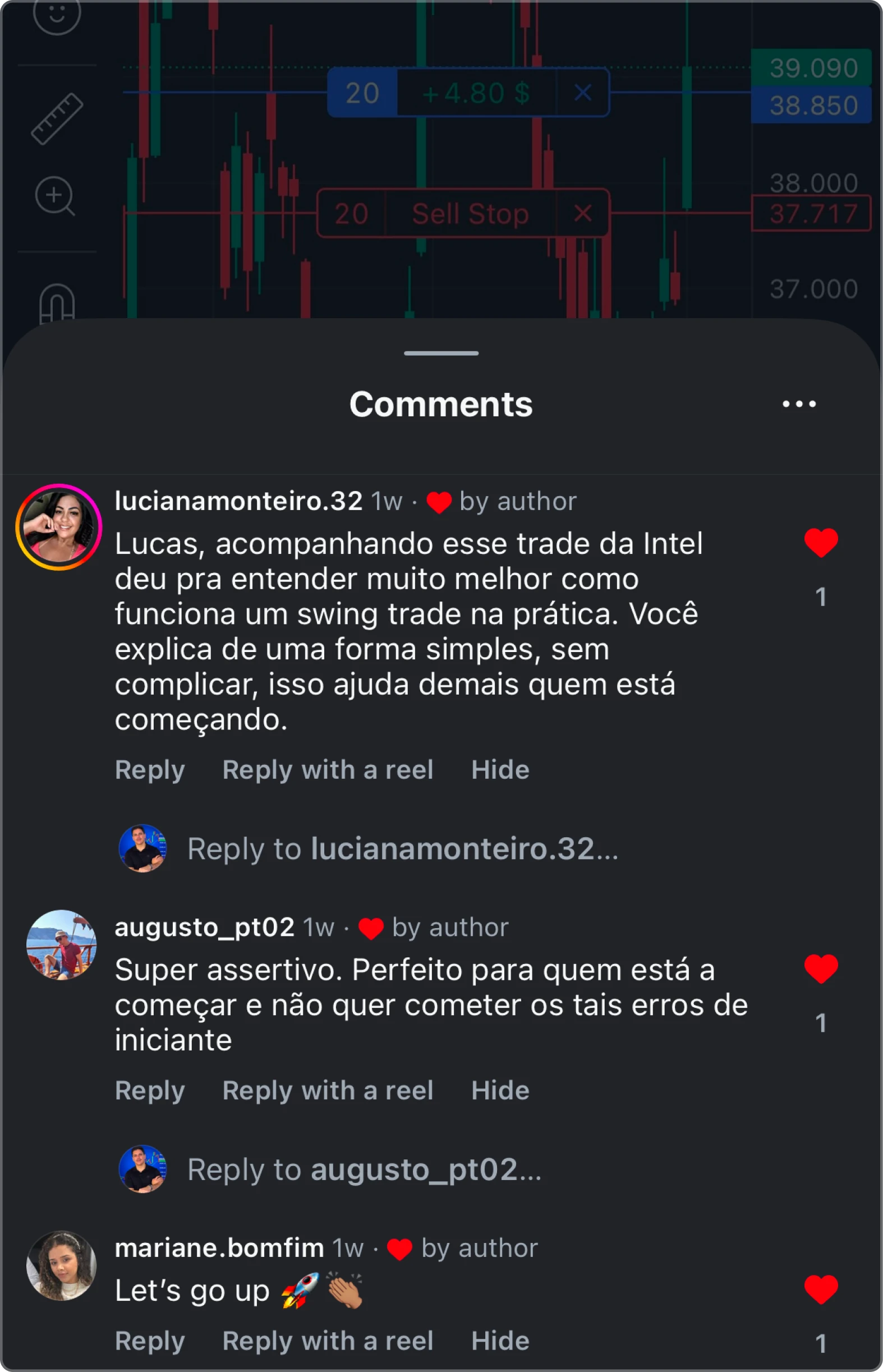
Task: Open augusto_pt02's profile picture
Action: 61,944
